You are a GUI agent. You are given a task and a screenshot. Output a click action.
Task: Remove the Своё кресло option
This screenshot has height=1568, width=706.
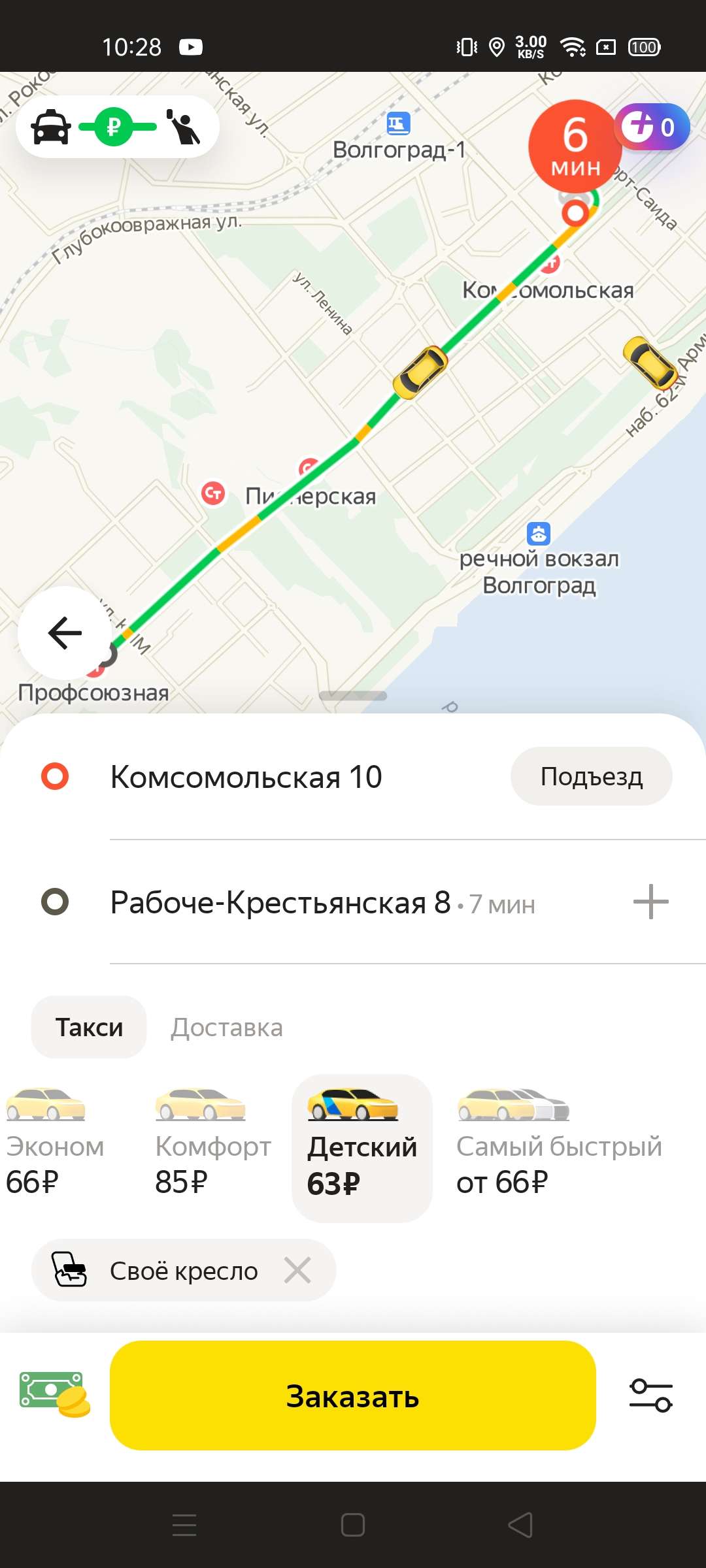[x=297, y=1271]
